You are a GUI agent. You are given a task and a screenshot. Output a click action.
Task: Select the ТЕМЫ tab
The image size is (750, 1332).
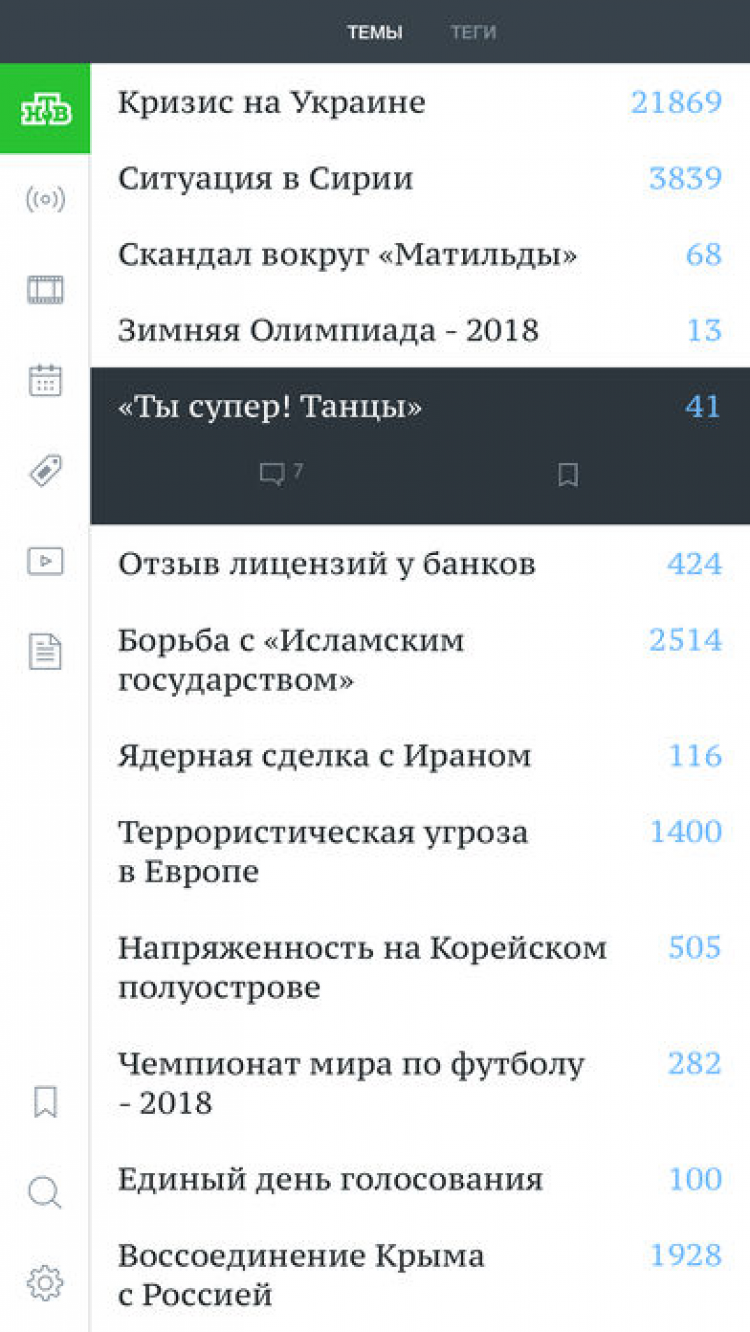tap(375, 32)
